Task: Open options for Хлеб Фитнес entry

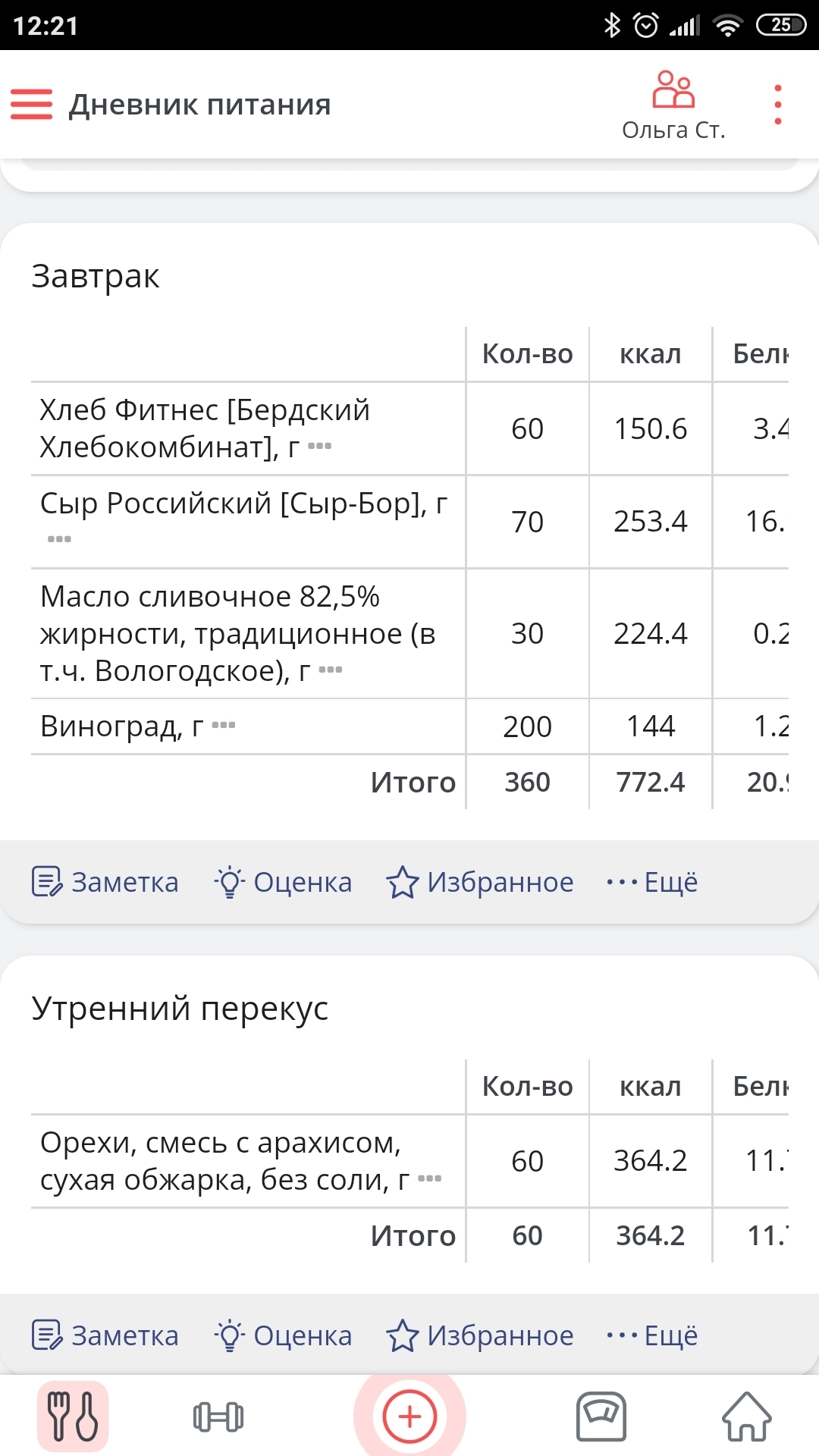Action: [320, 446]
